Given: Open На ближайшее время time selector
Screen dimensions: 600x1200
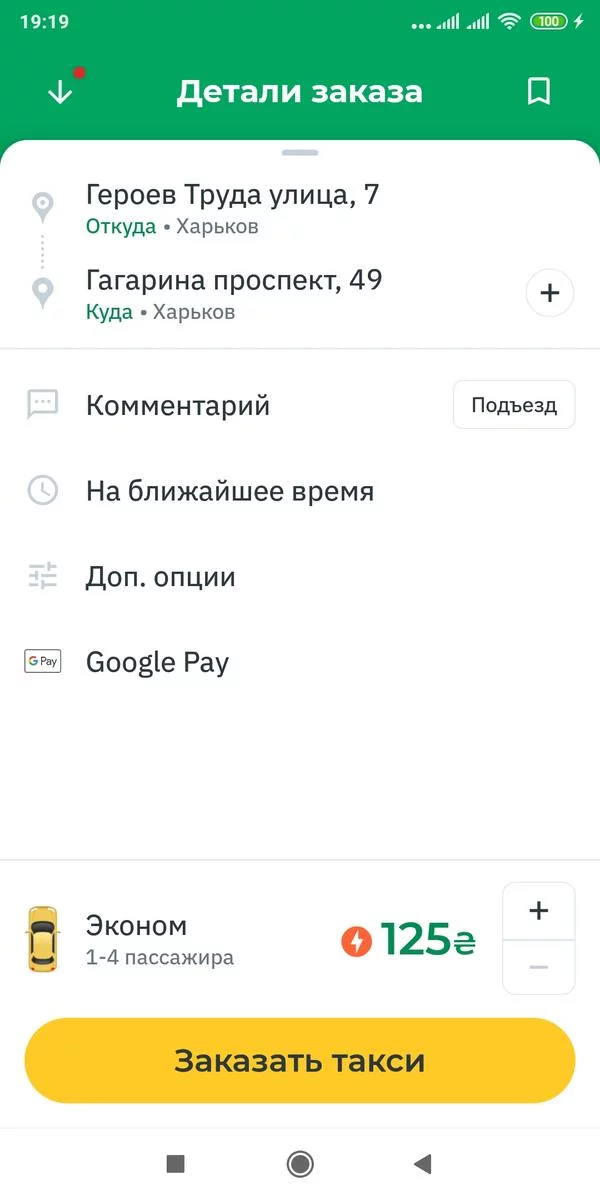Looking at the screenshot, I should click(230, 491).
